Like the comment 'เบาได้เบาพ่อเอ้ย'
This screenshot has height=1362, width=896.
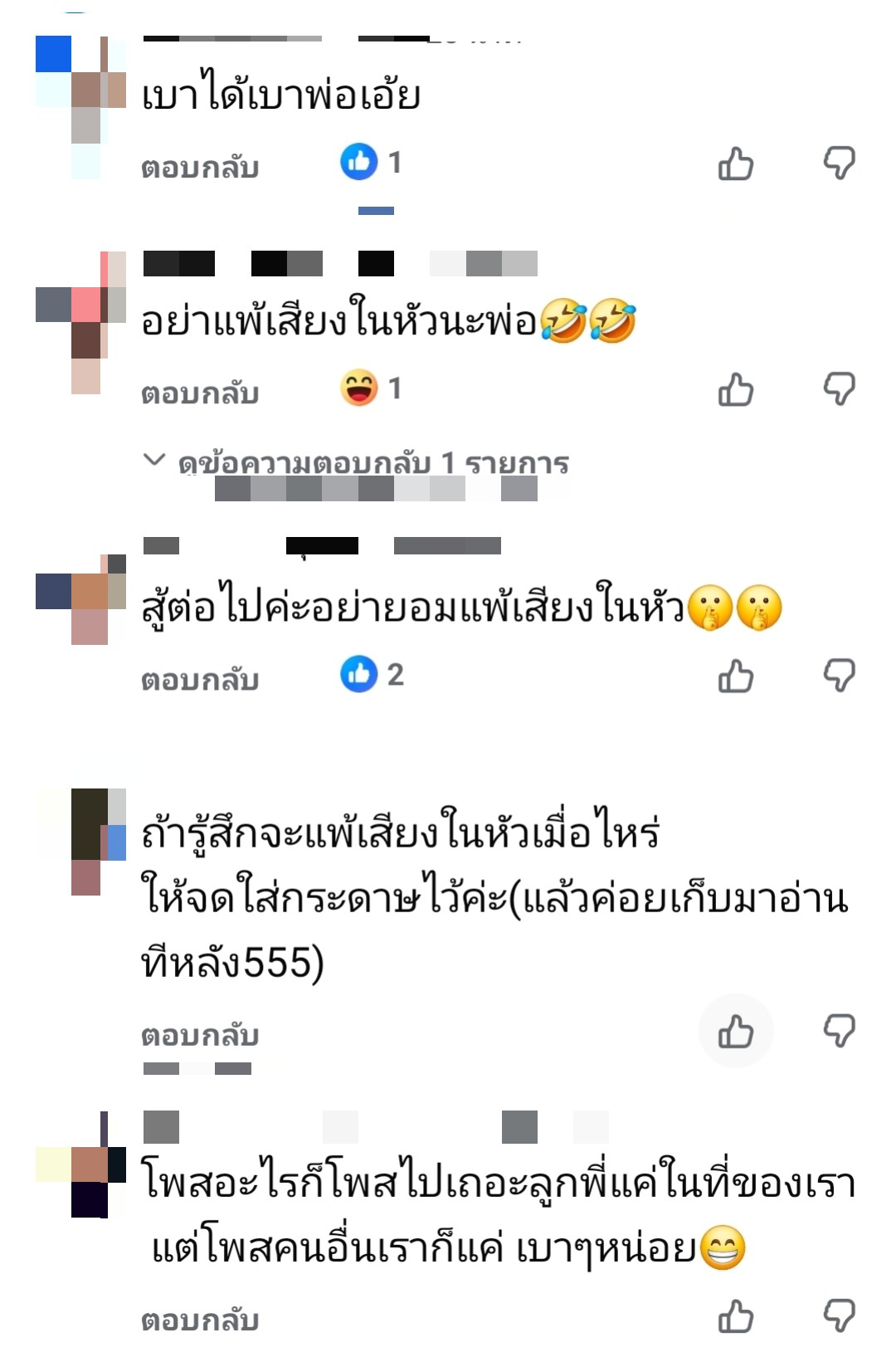point(735,164)
